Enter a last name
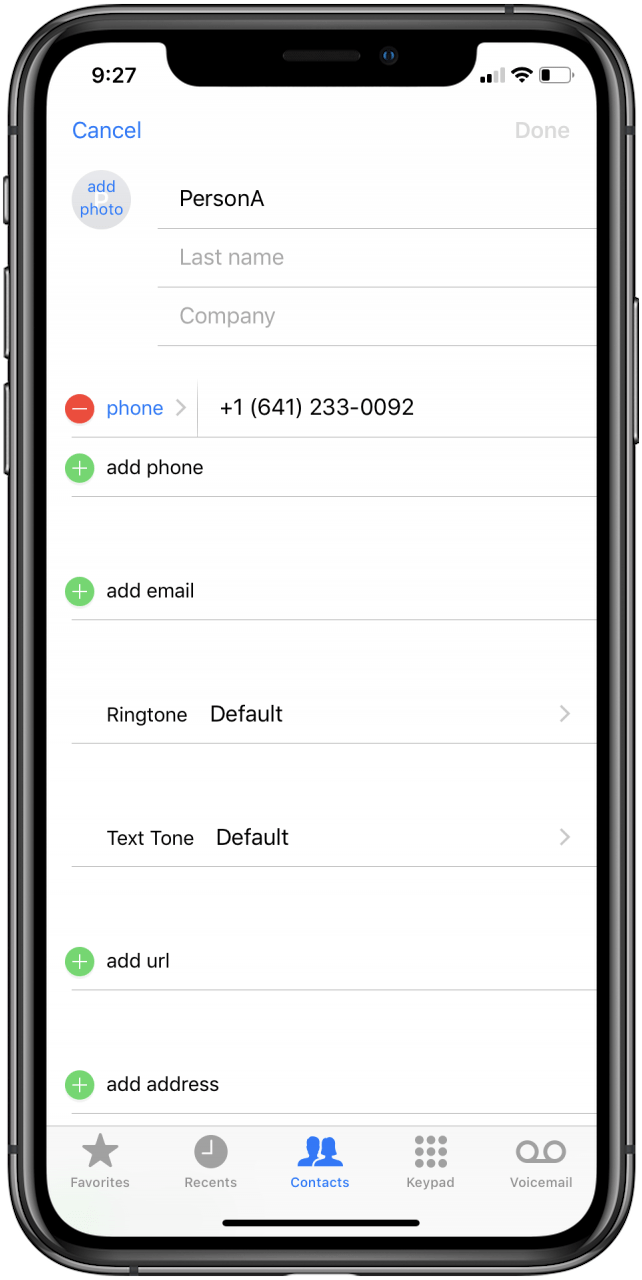The image size is (642, 1280). [x=377, y=258]
